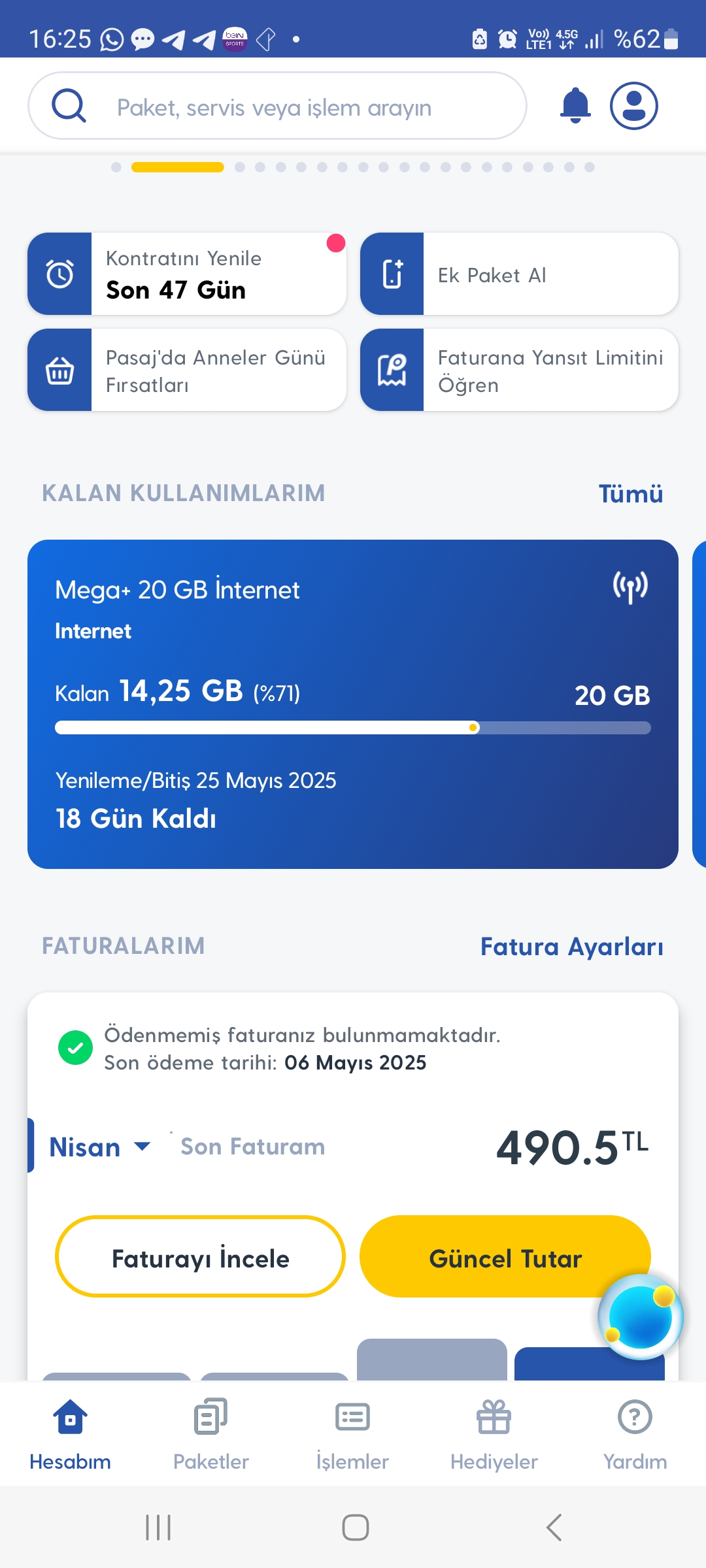Switch to the Hediyeler tab
The image size is (706, 1568).
[494, 1434]
